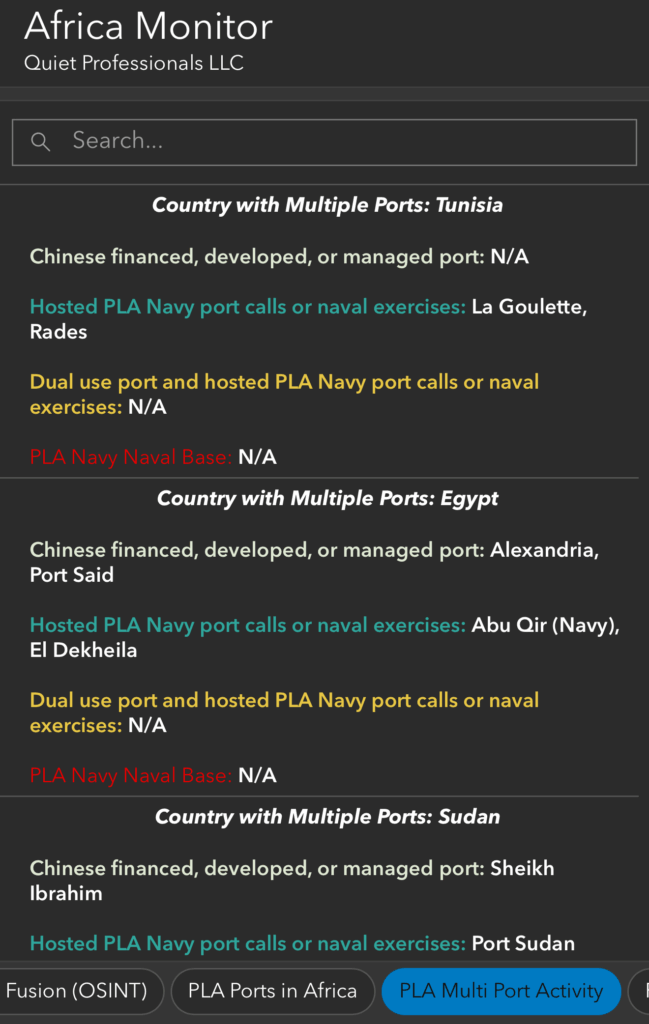Open the Egypt multiple ports entry

pos(327,499)
